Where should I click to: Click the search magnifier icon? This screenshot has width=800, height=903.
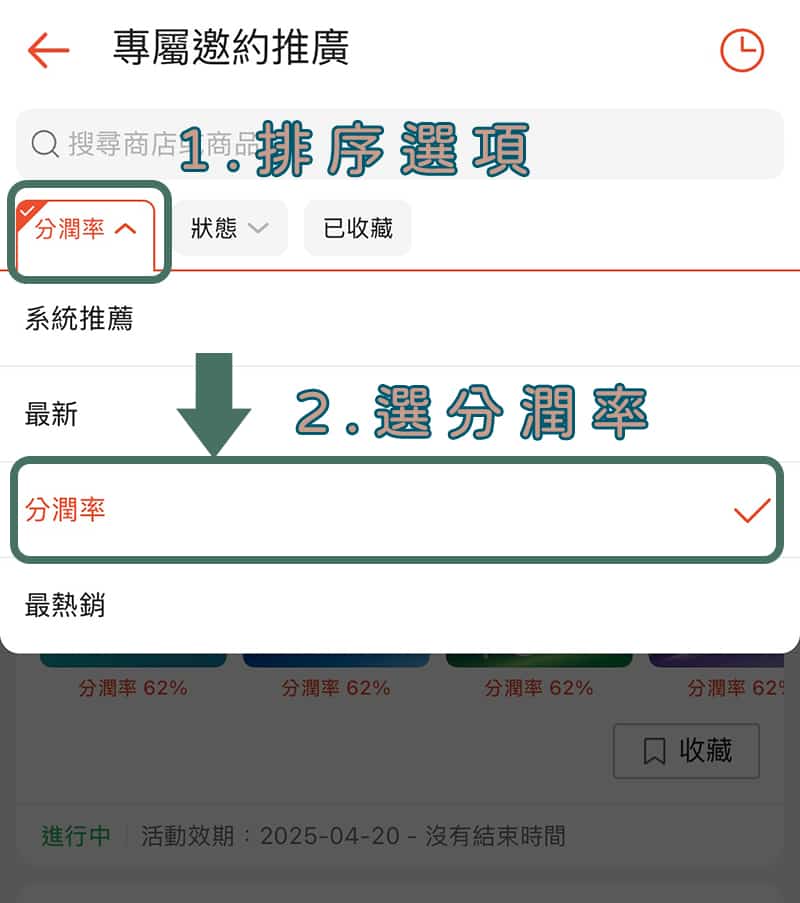pyautogui.click(x=44, y=145)
